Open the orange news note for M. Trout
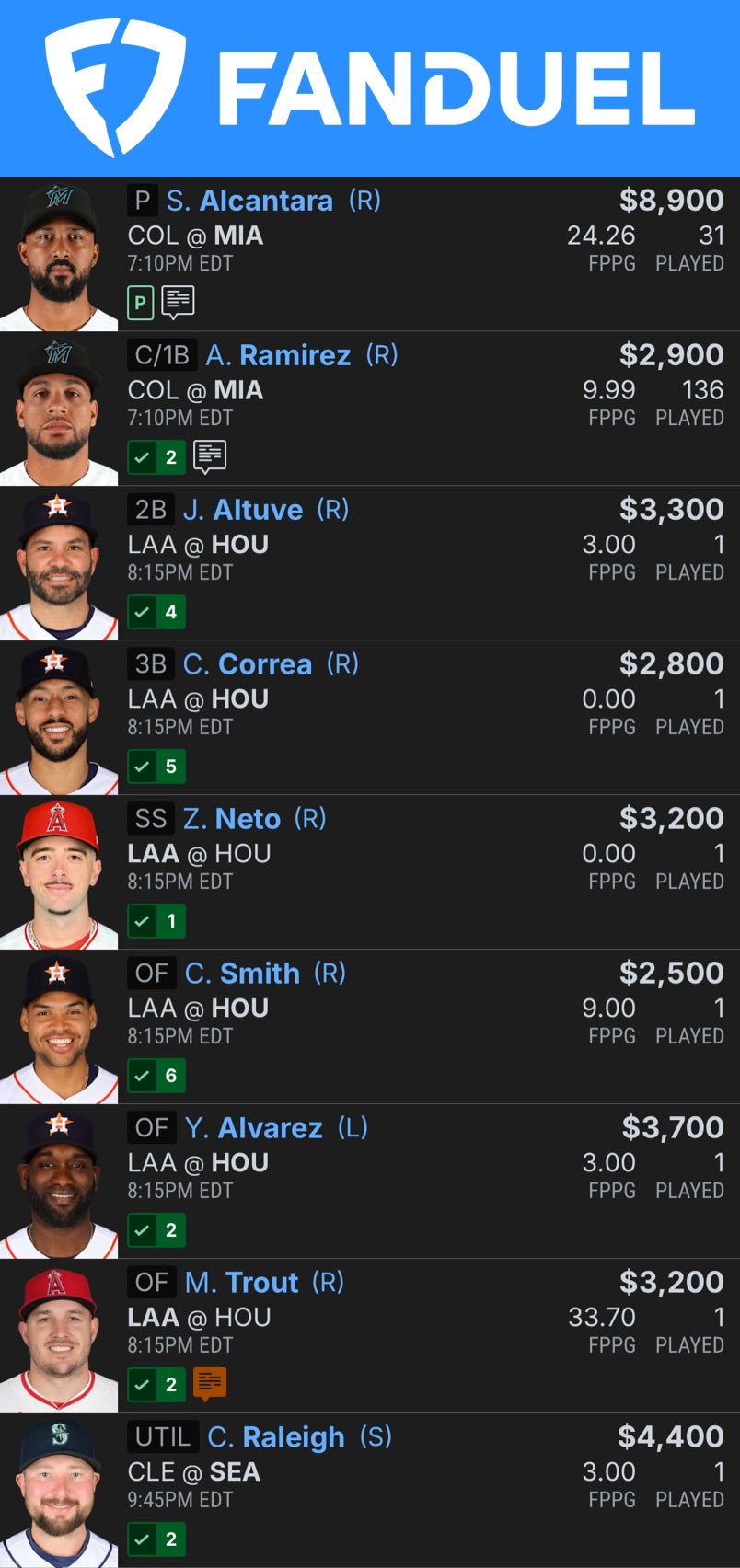The image size is (740, 1568). [x=209, y=1383]
